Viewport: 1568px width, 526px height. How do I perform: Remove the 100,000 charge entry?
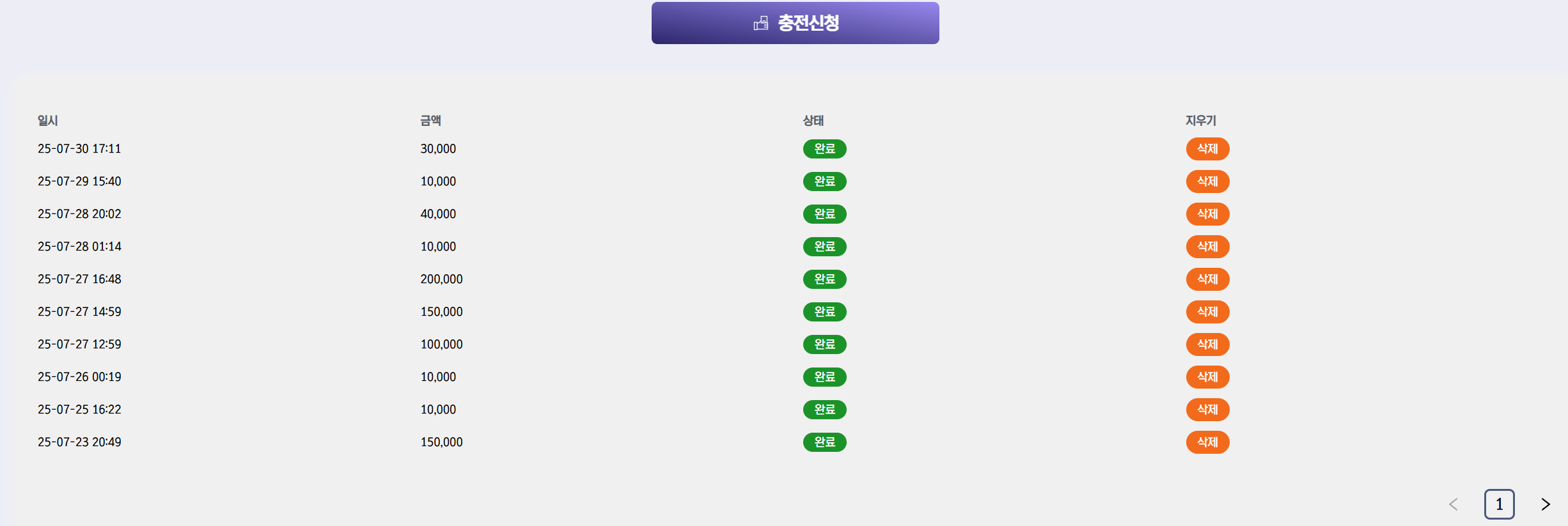coord(1207,344)
